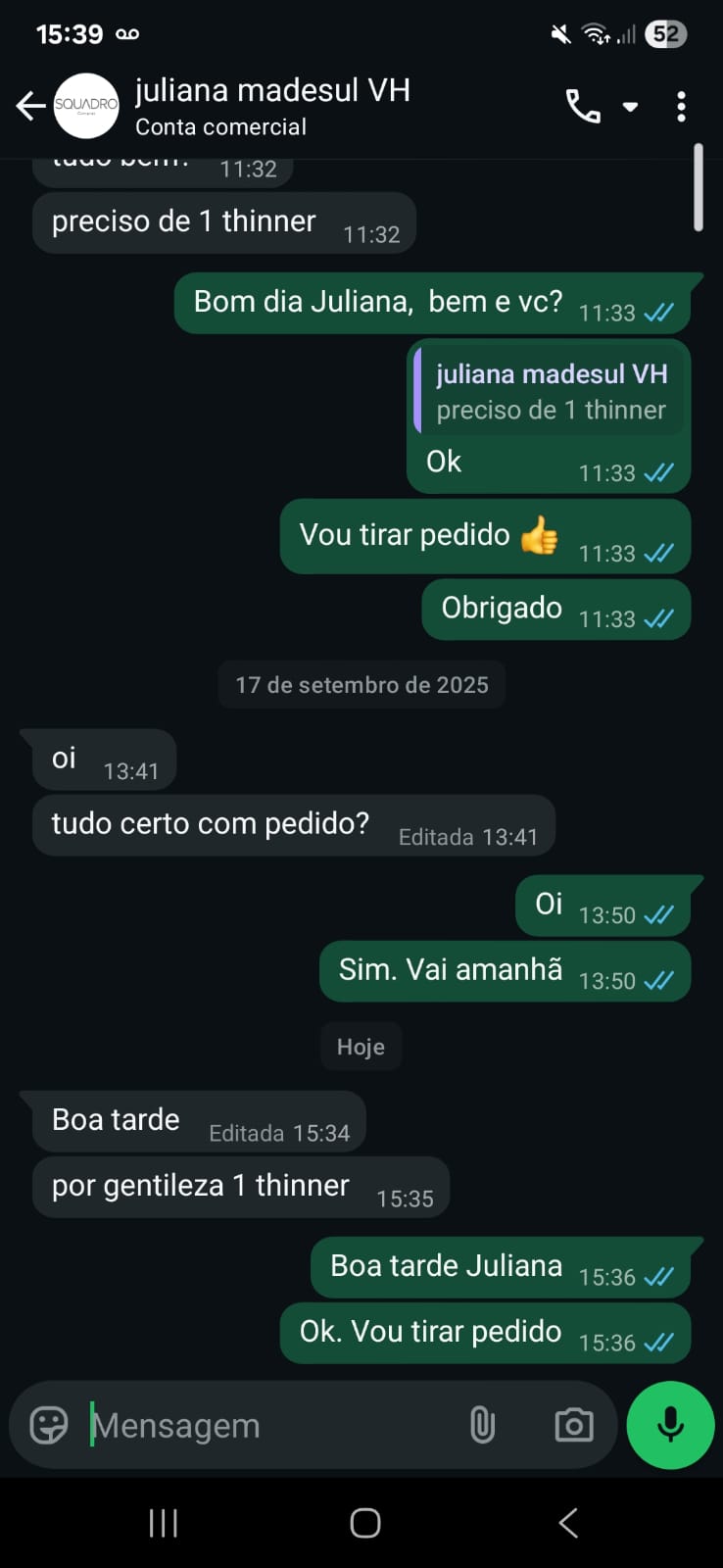Expand the call options dropdown arrow
Viewport: 723px width, 1568px height.
pyautogui.click(x=631, y=106)
